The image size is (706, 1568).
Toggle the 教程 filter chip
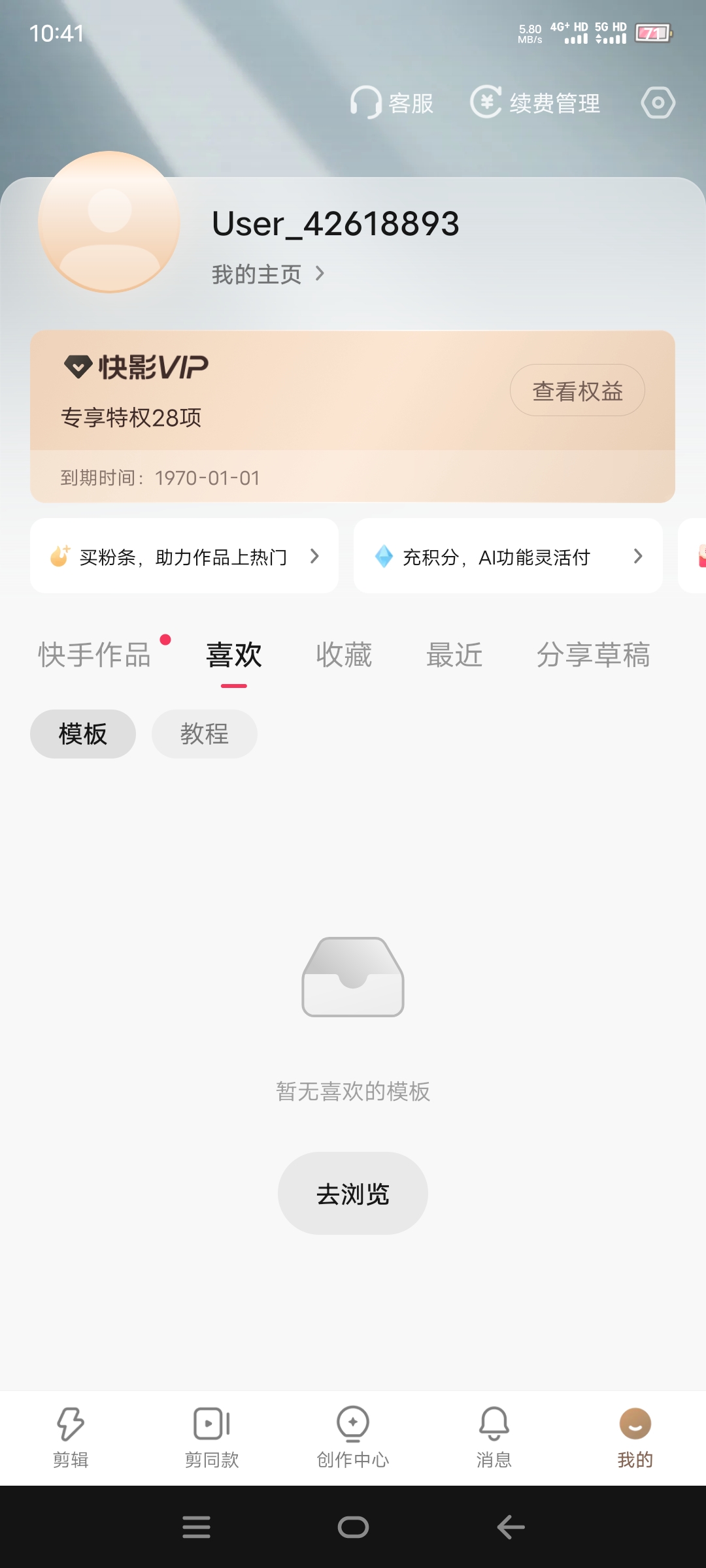click(x=205, y=734)
